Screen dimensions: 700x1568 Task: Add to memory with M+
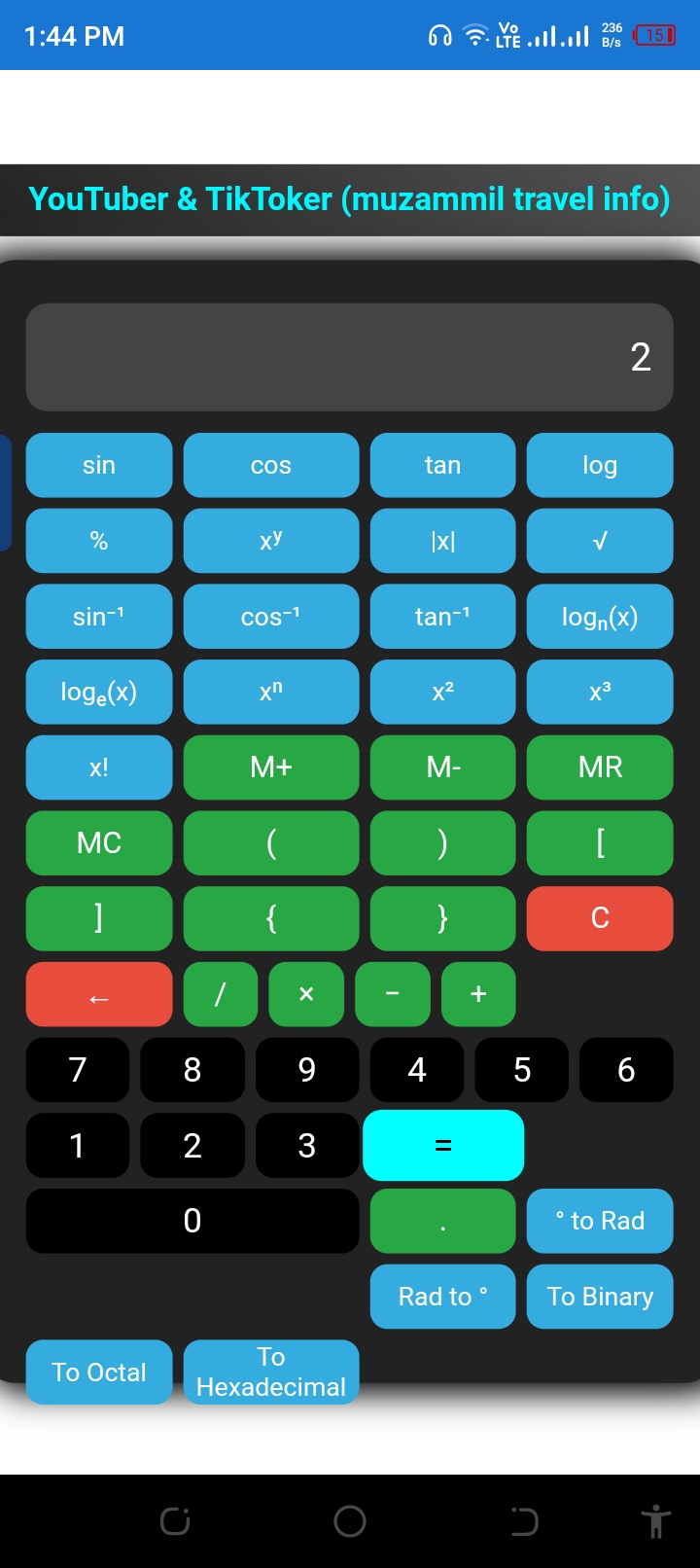(270, 767)
